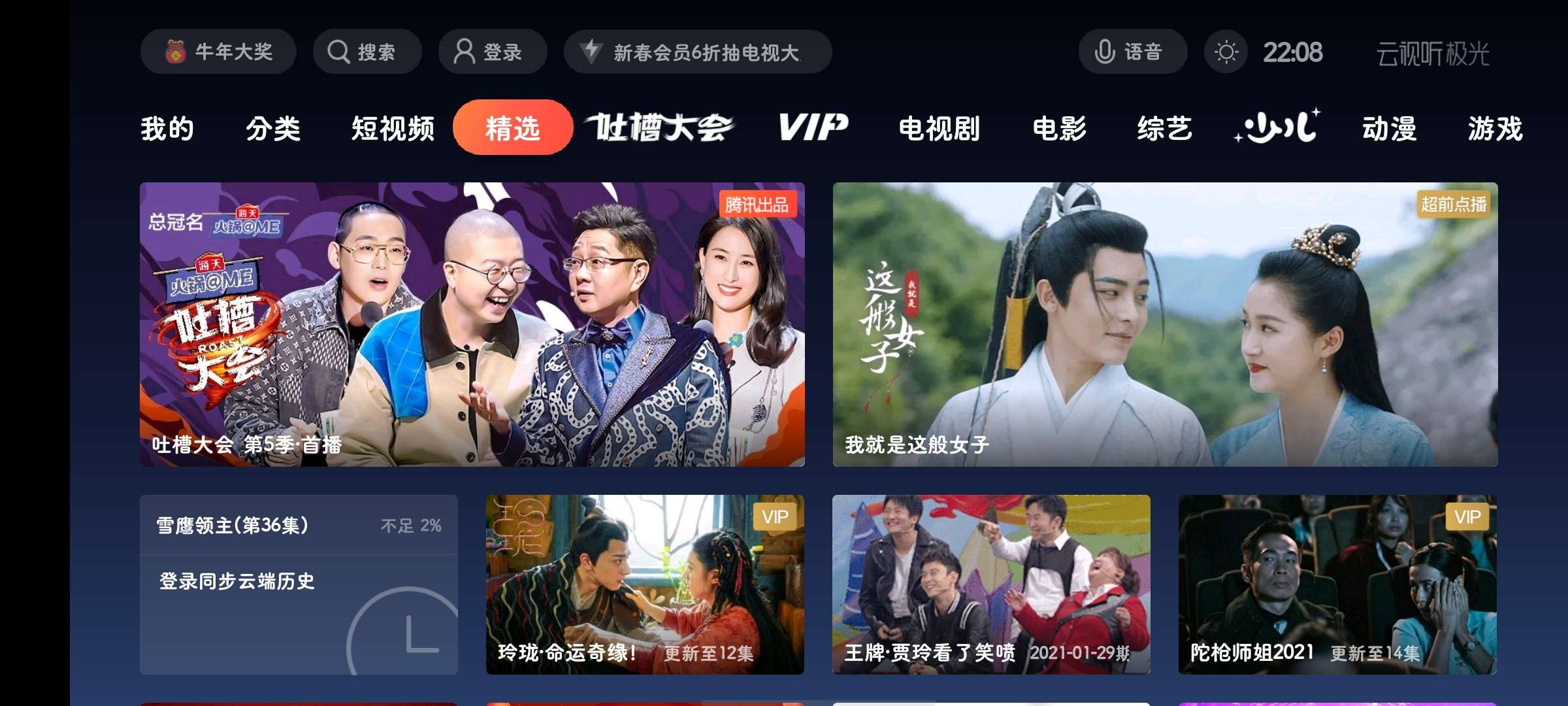Show the 电视剧 tab
The width and height of the screenshot is (1568, 706).
(x=939, y=128)
